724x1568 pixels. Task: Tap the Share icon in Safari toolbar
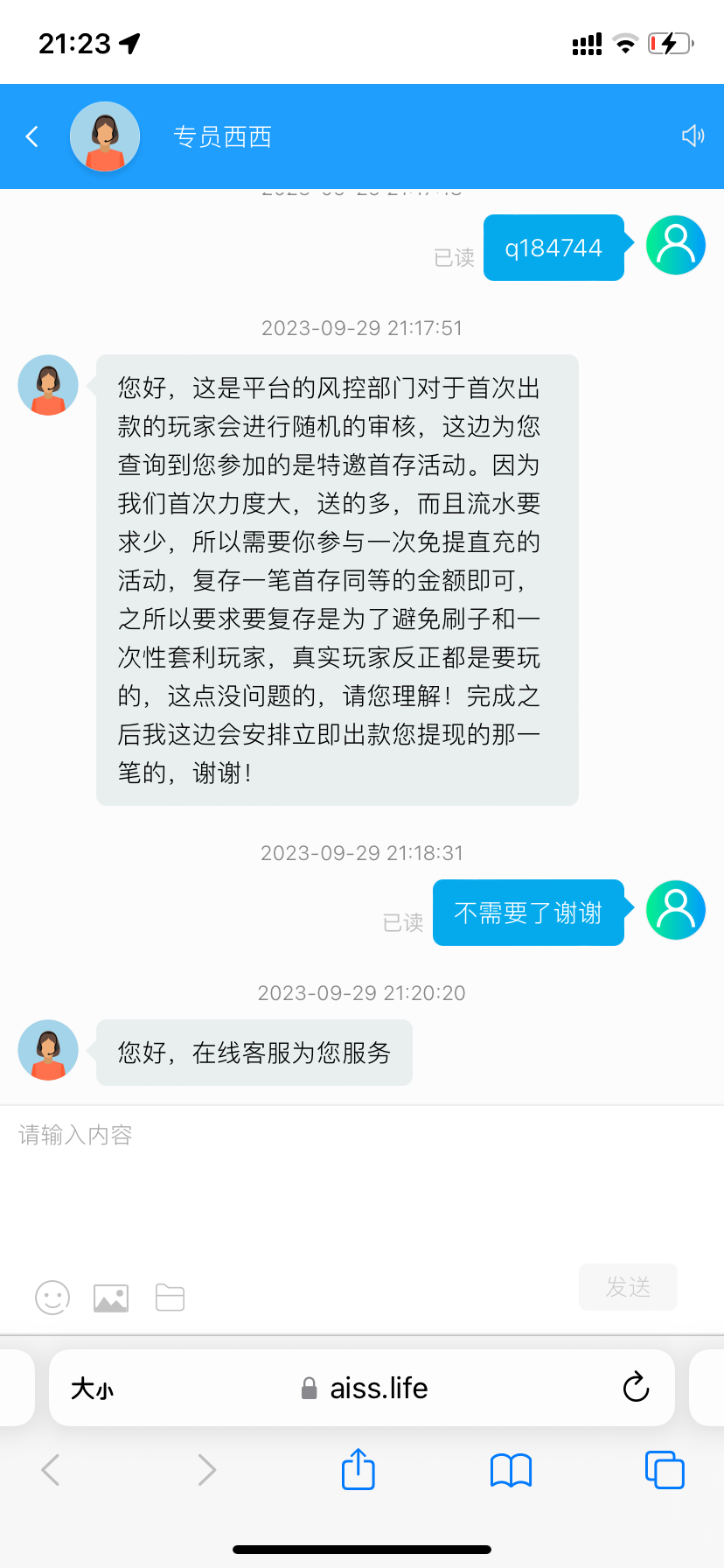pyautogui.click(x=358, y=1469)
